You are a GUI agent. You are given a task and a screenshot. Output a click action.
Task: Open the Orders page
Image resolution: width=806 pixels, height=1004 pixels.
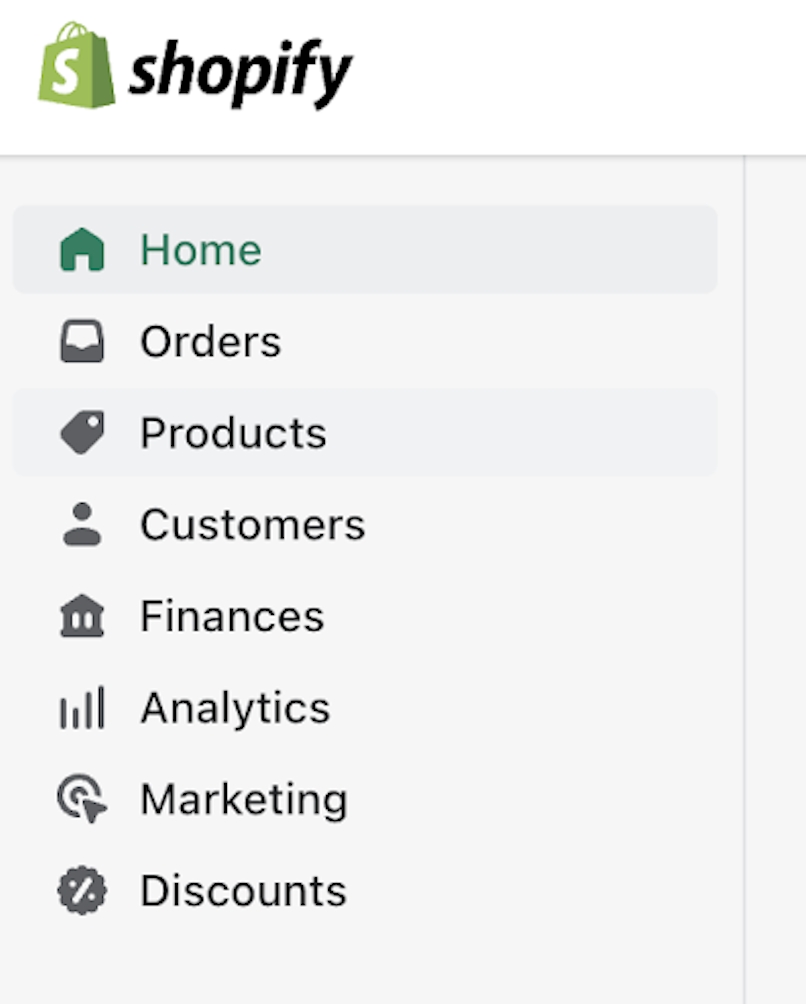pyautogui.click(x=210, y=340)
